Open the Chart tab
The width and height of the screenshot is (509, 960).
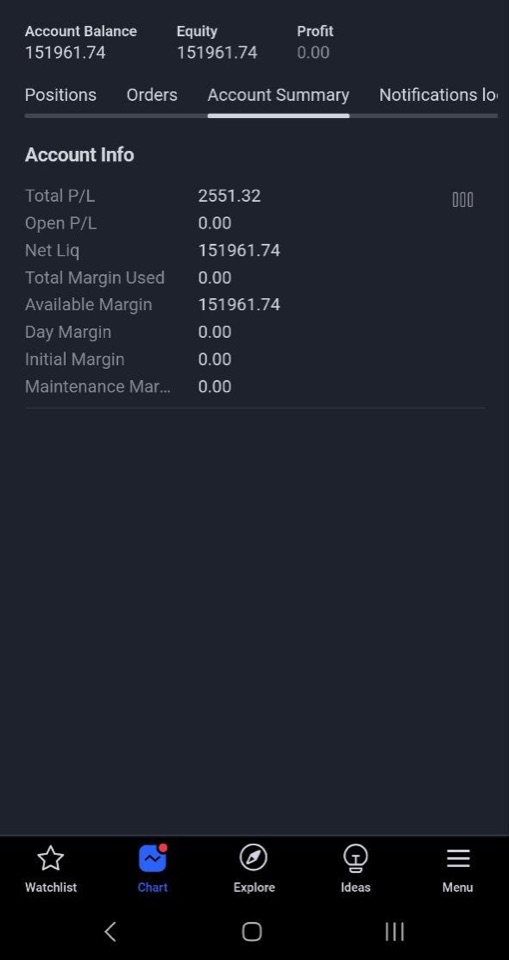[x=153, y=869]
